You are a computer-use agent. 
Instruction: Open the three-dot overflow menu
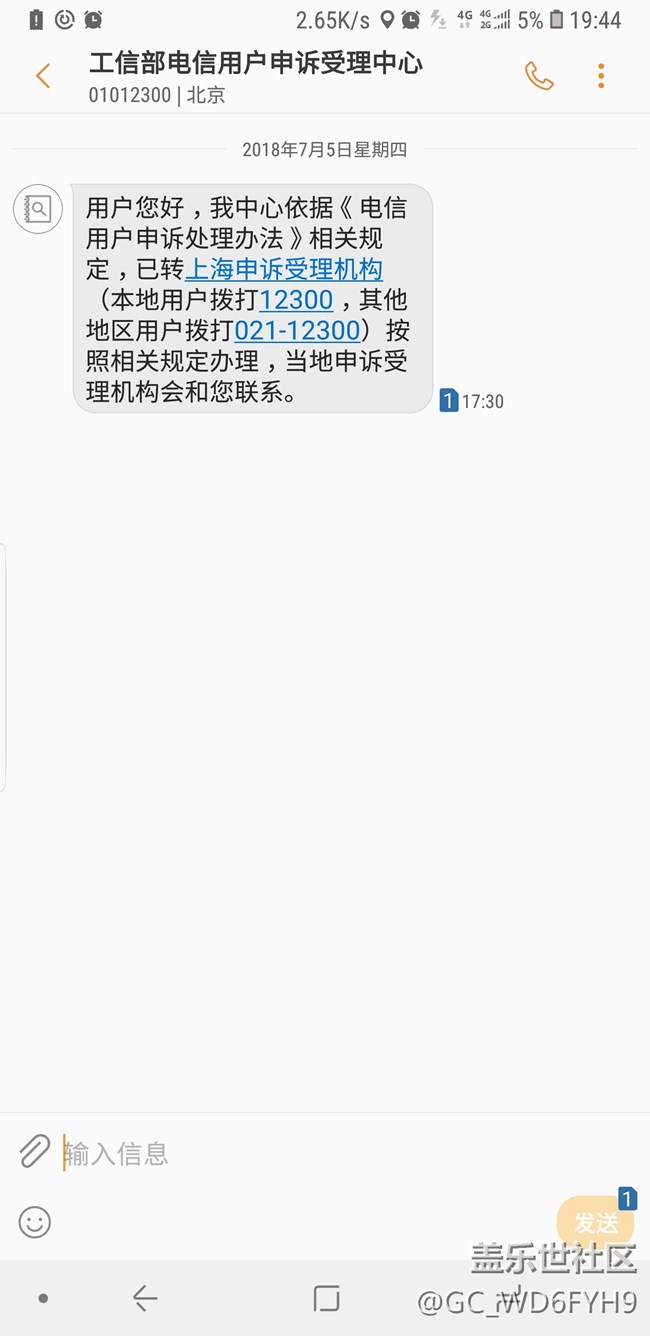point(601,76)
